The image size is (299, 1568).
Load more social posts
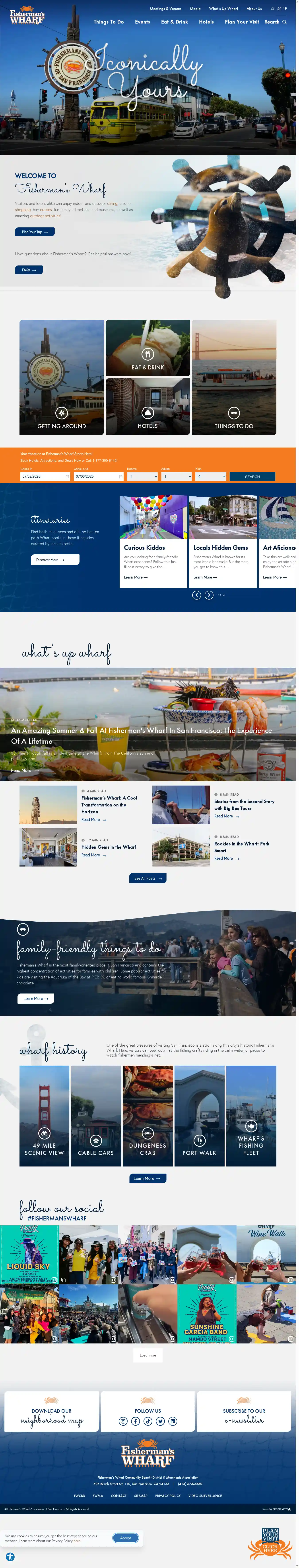coord(147,1356)
